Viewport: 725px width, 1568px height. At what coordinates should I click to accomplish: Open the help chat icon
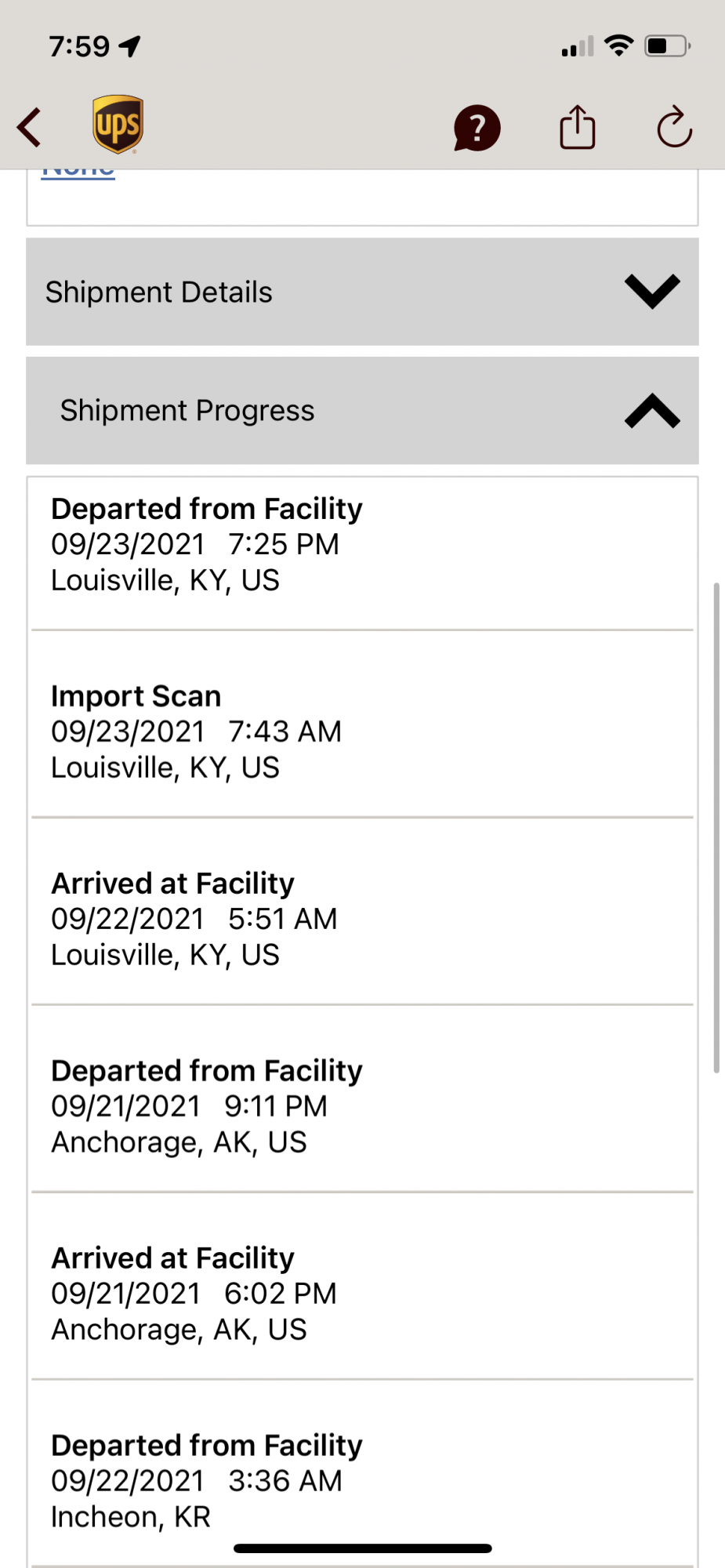point(477,128)
